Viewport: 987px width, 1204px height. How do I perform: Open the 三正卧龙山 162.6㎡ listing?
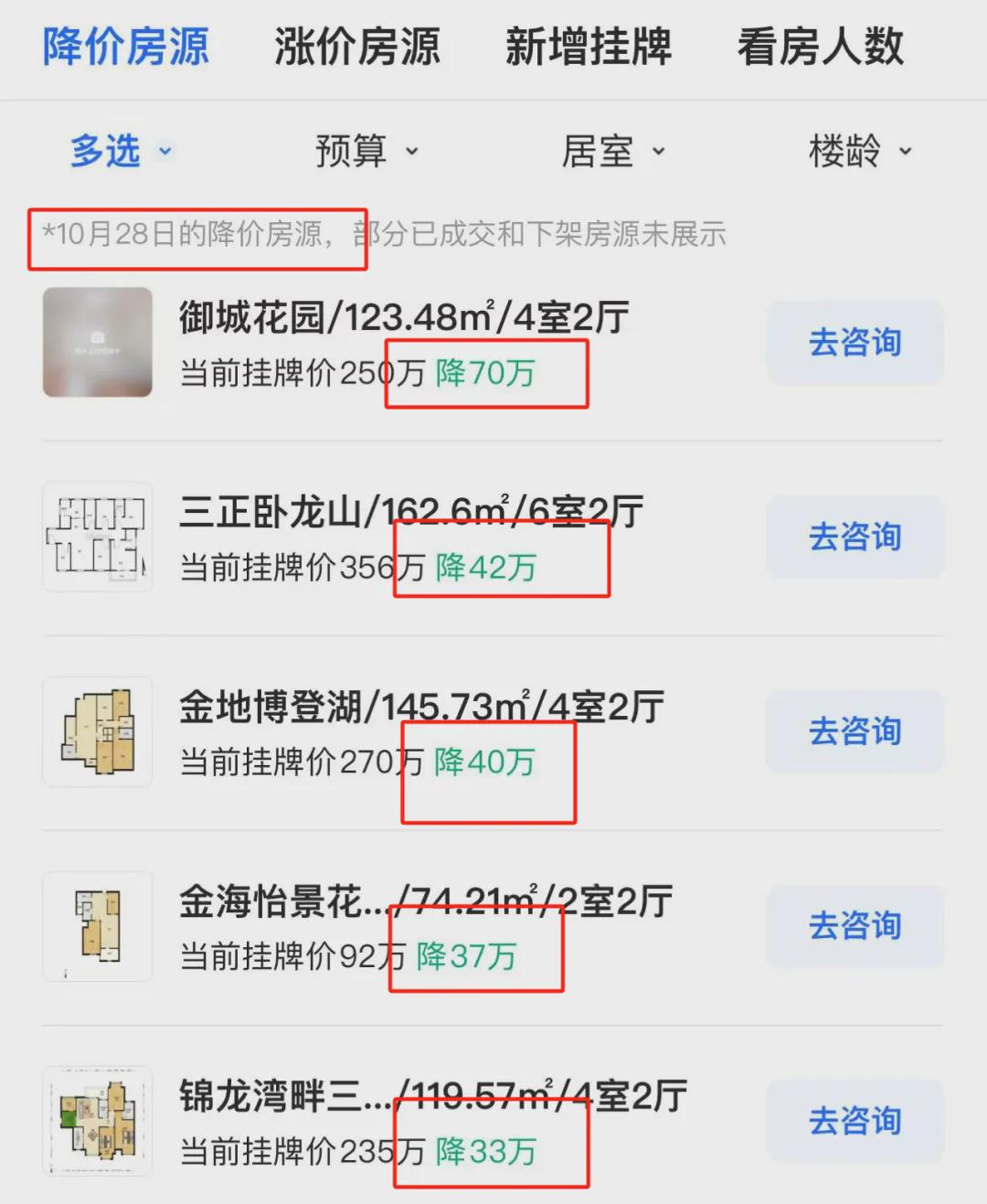[x=411, y=512]
